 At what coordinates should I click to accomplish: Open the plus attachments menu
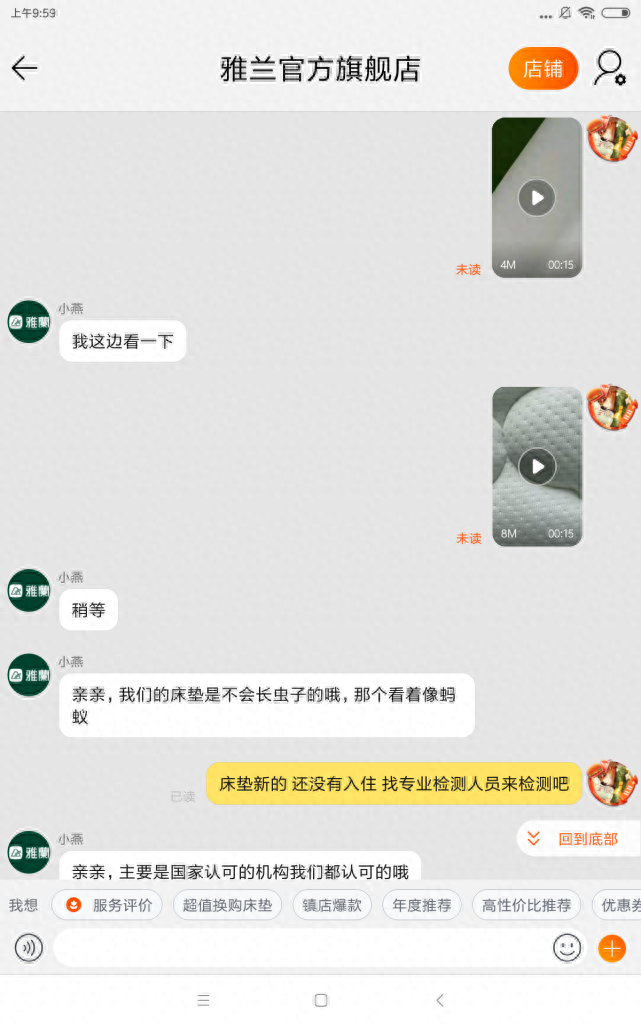pos(612,947)
